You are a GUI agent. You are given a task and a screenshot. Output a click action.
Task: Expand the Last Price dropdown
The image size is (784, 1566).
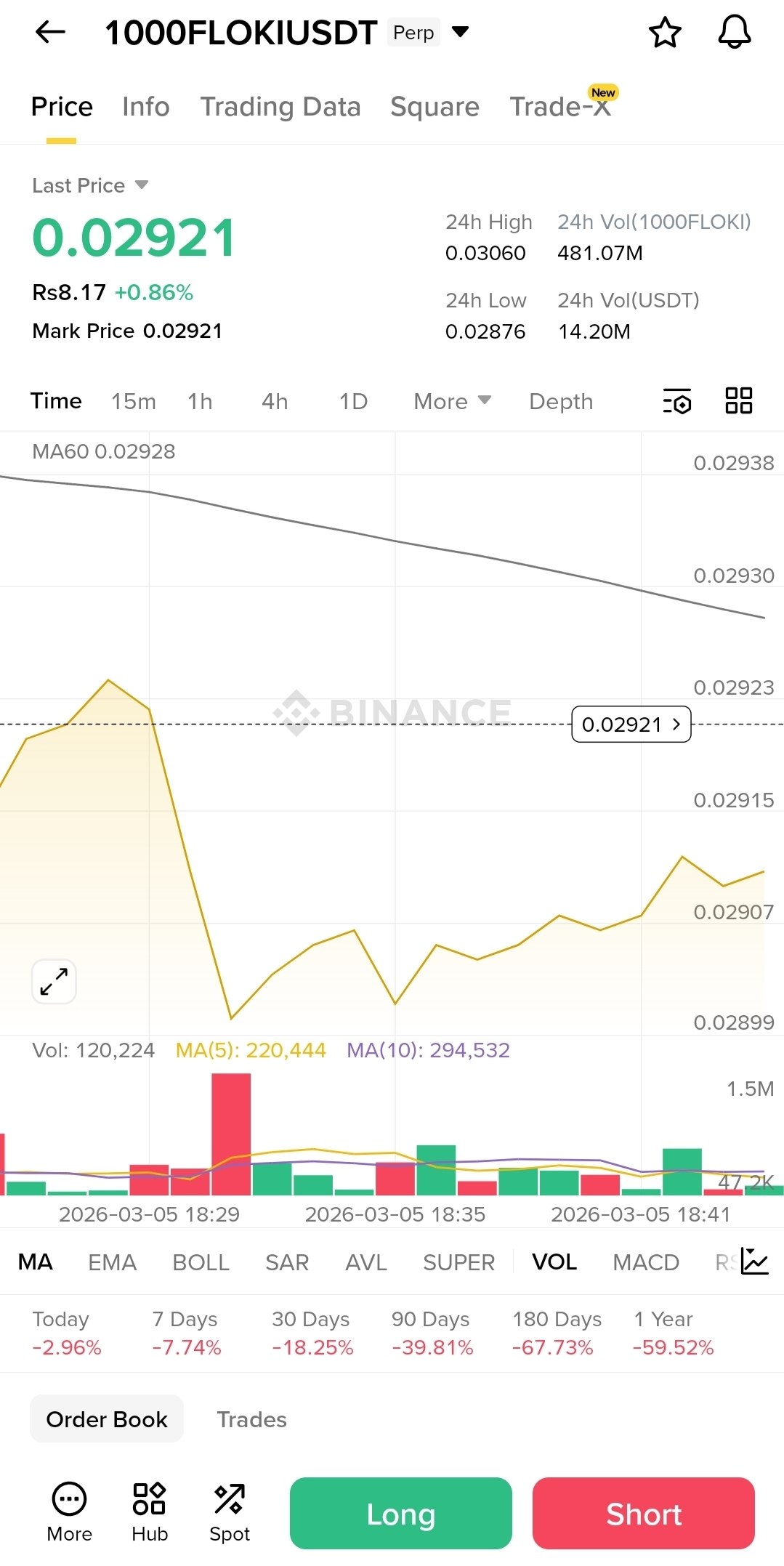pos(141,185)
